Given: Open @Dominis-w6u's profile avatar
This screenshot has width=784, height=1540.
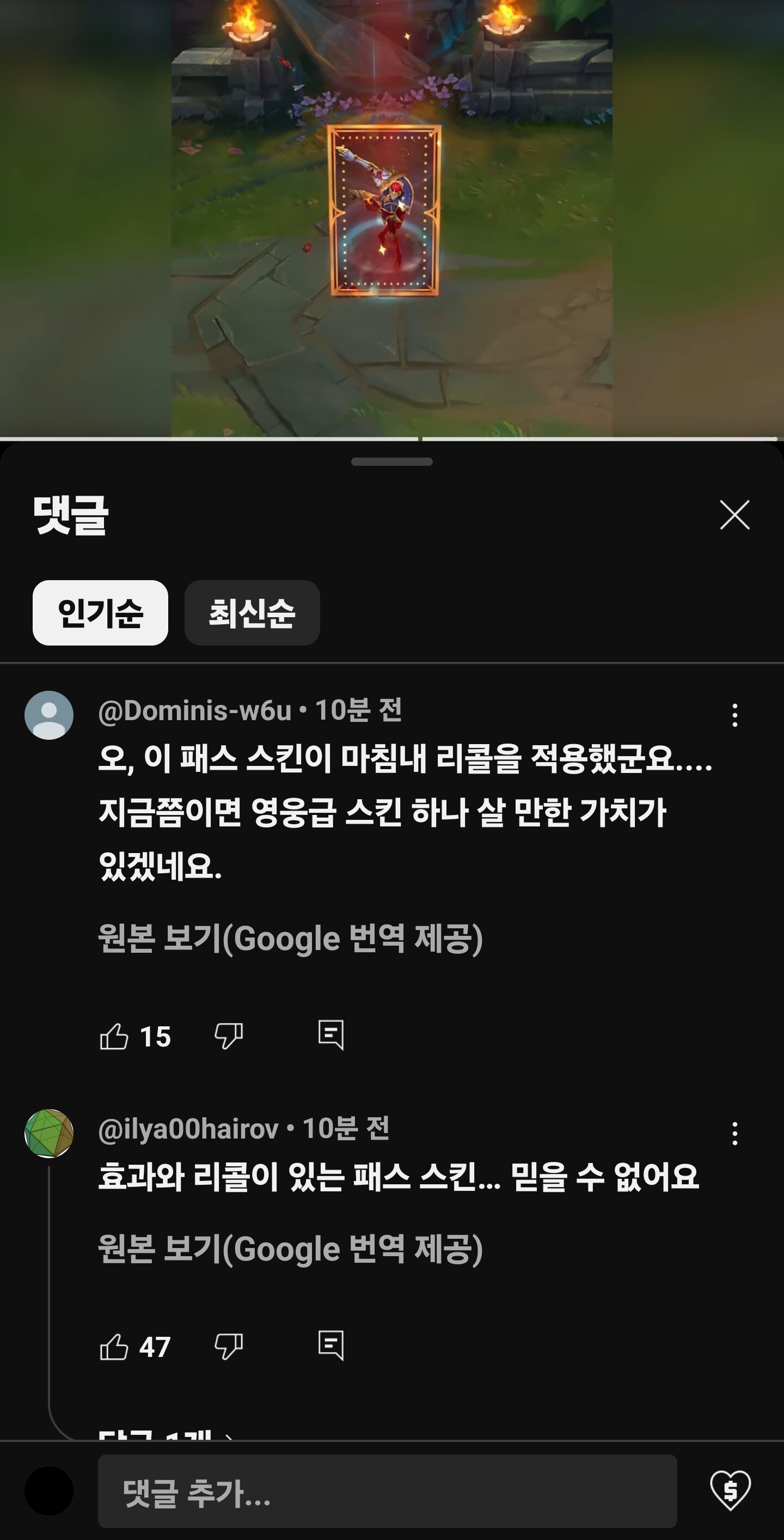Looking at the screenshot, I should click(x=49, y=715).
